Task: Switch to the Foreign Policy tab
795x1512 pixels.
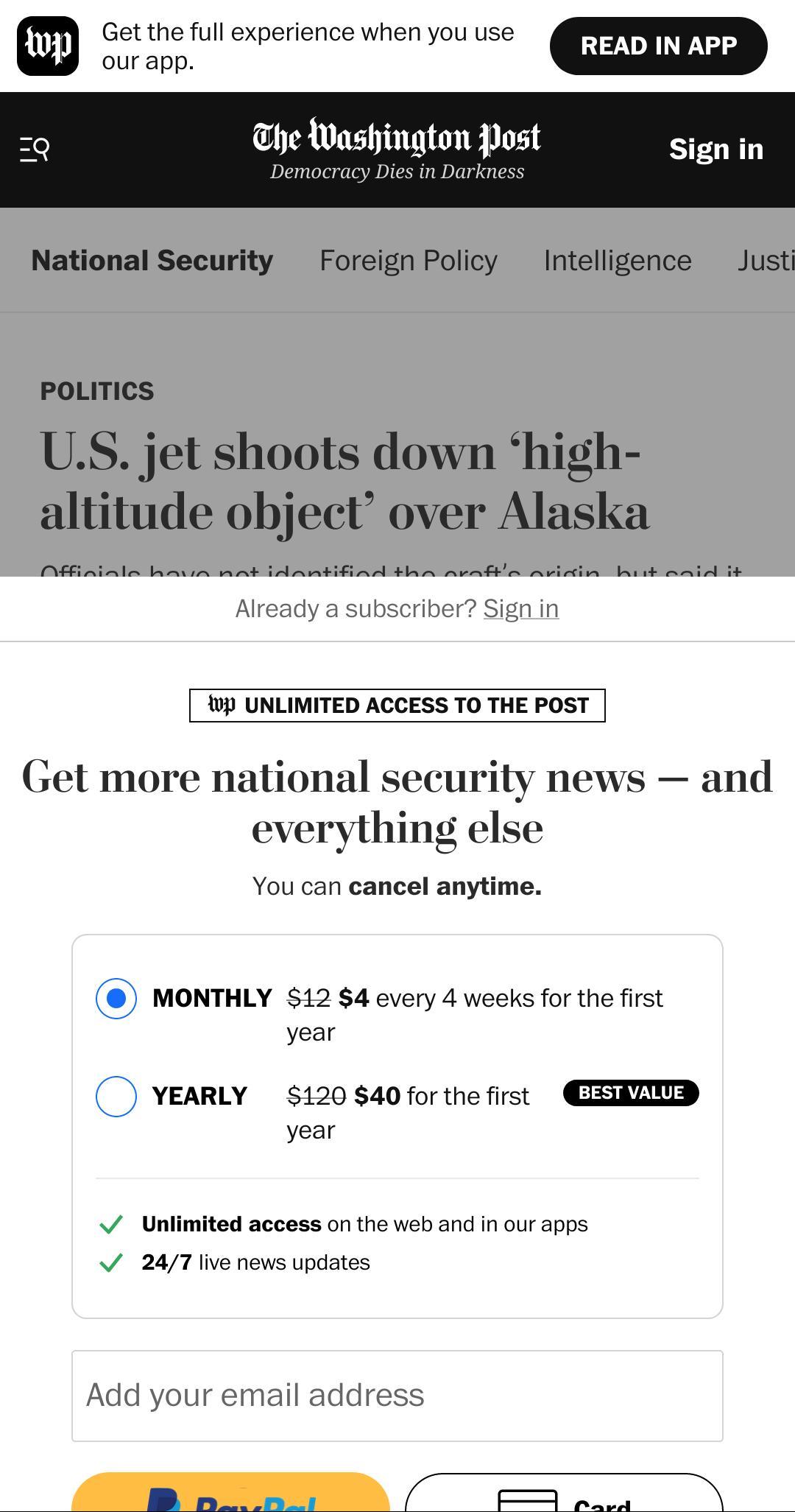Action: pyautogui.click(x=408, y=260)
